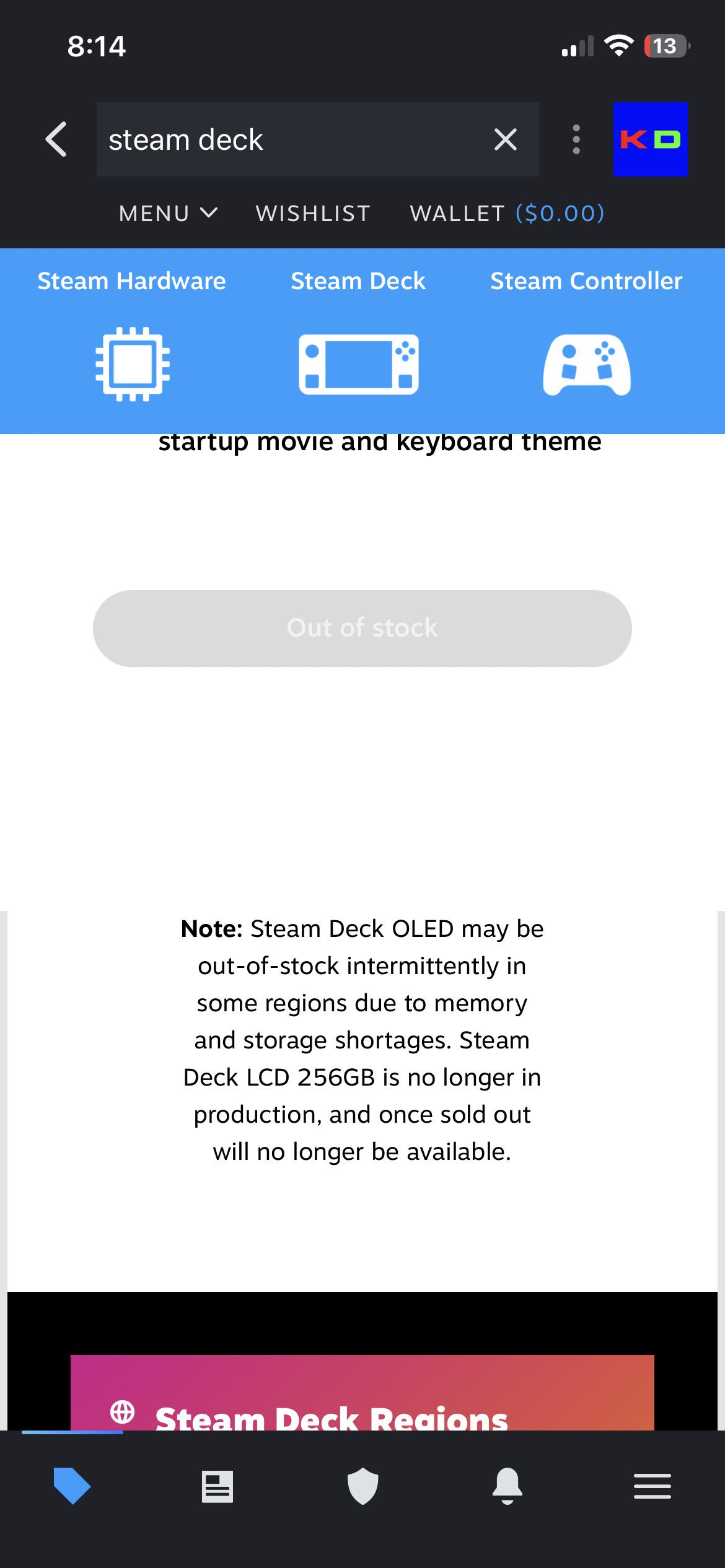Open the hamburger menu tab
This screenshot has width=725, height=1568.
pyautogui.click(x=652, y=1486)
